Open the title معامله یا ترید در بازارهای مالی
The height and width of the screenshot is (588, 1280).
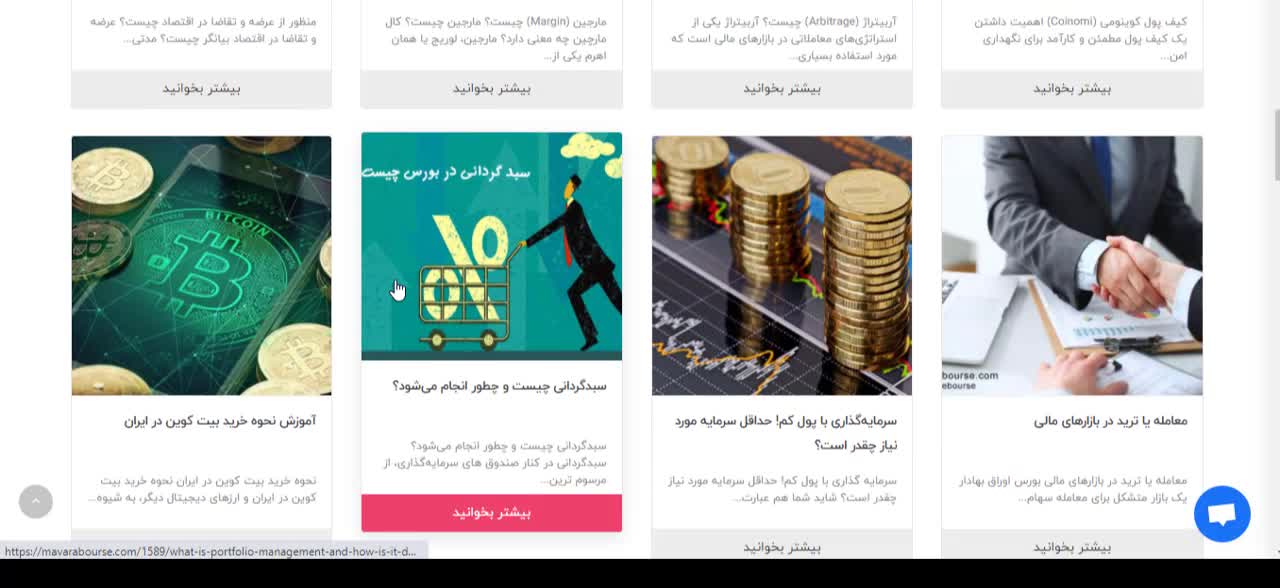pyautogui.click(x=1110, y=421)
